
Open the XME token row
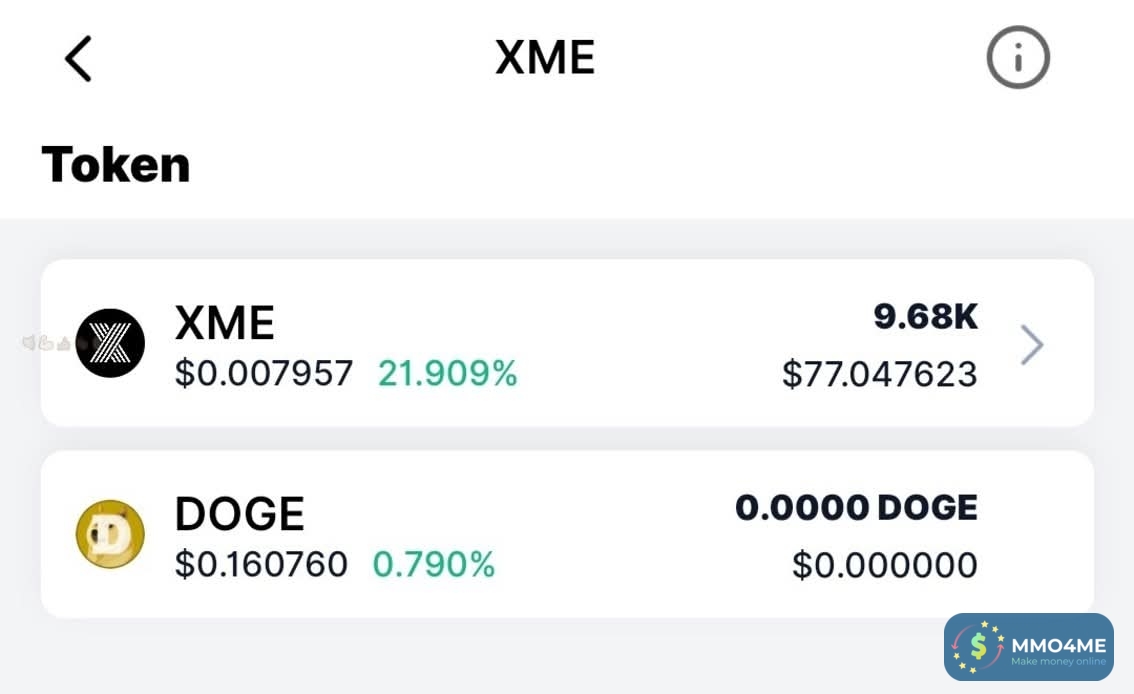[x=566, y=343]
